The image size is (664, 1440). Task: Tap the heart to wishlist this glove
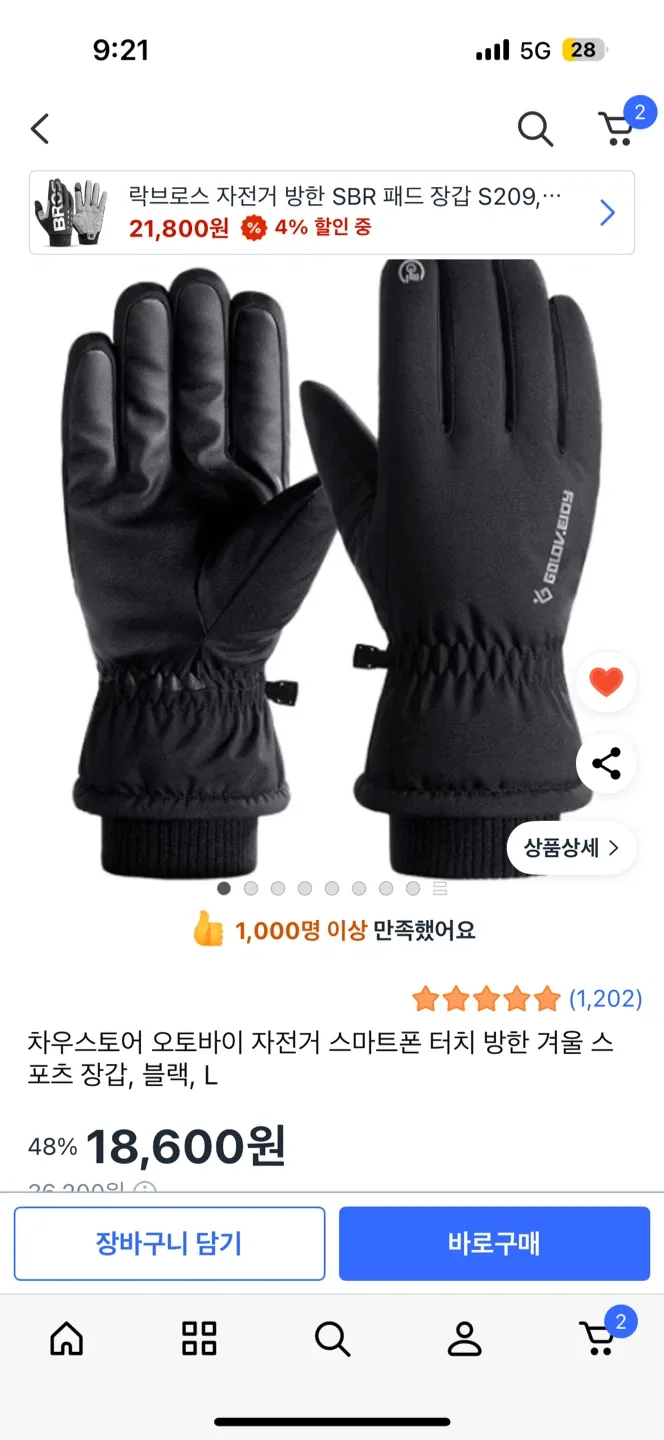point(606,683)
